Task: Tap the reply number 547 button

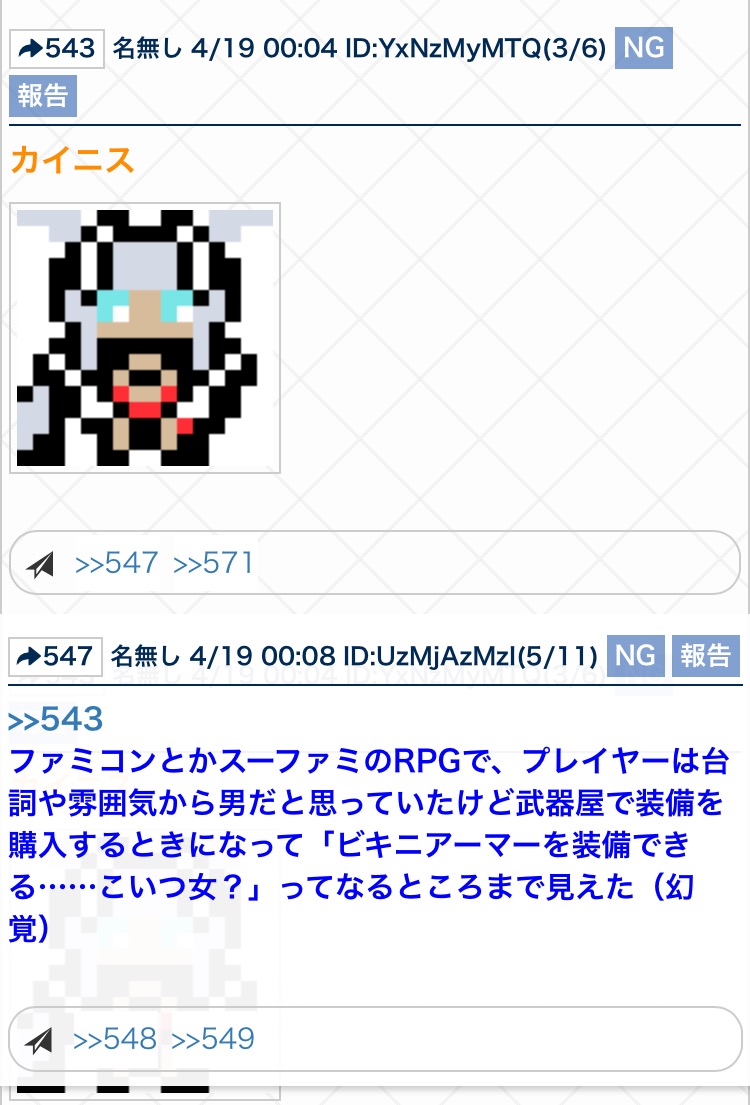Action: coord(57,656)
